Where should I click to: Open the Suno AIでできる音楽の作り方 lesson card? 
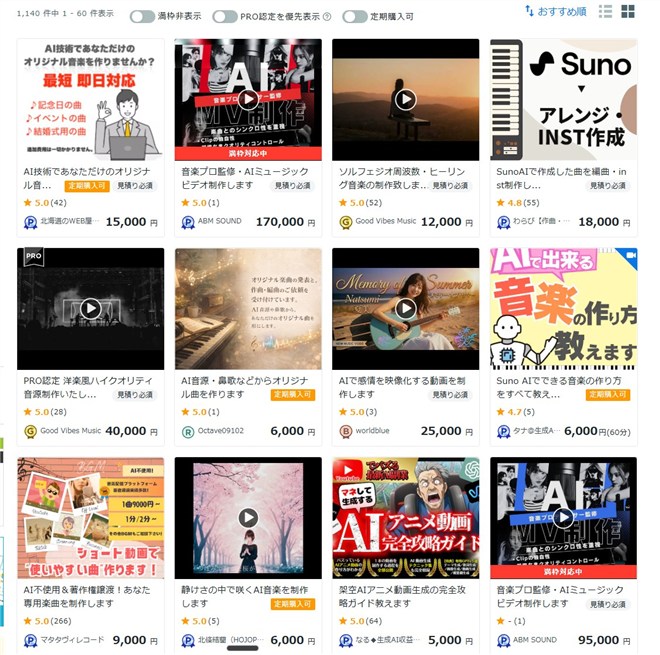click(x=563, y=309)
